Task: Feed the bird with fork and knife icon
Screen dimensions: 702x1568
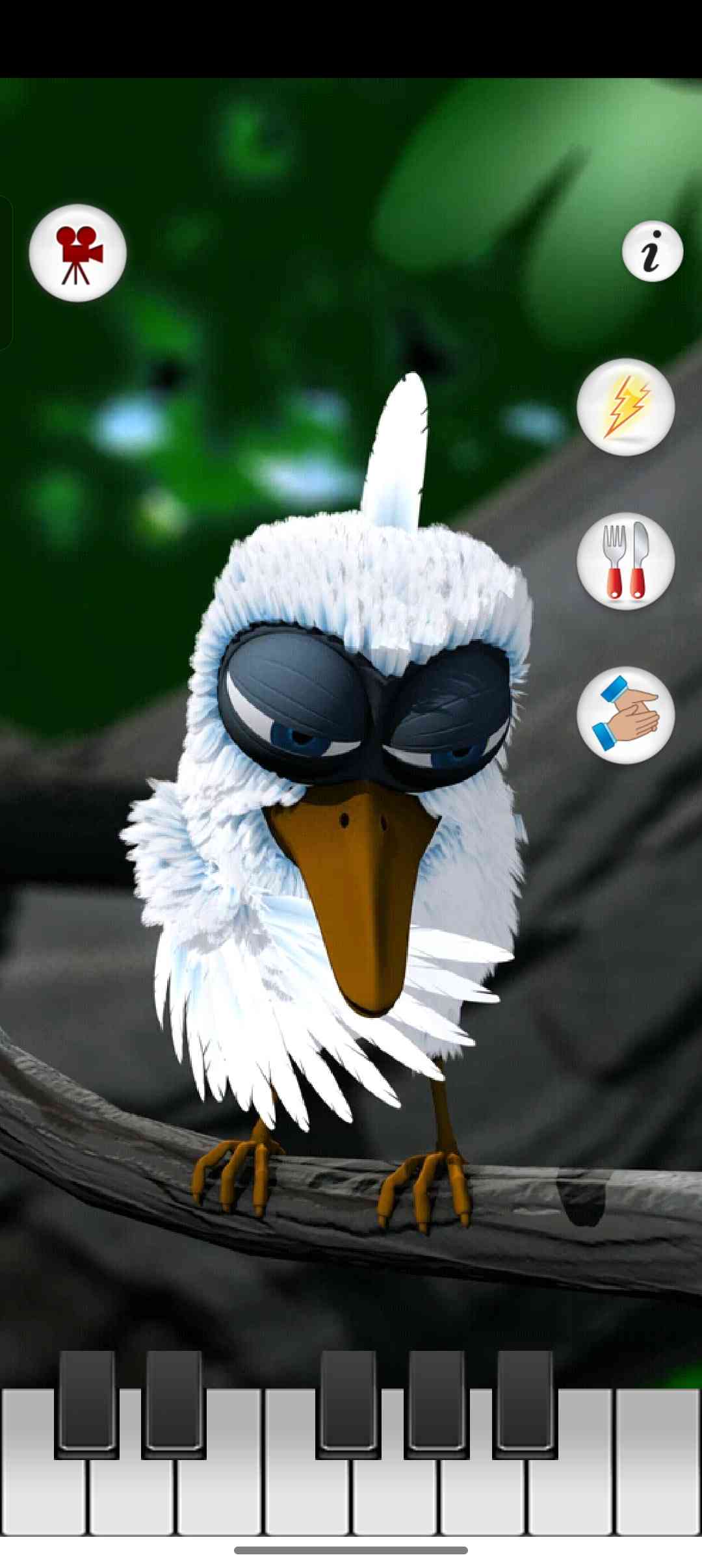Action: pyautogui.click(x=625, y=561)
